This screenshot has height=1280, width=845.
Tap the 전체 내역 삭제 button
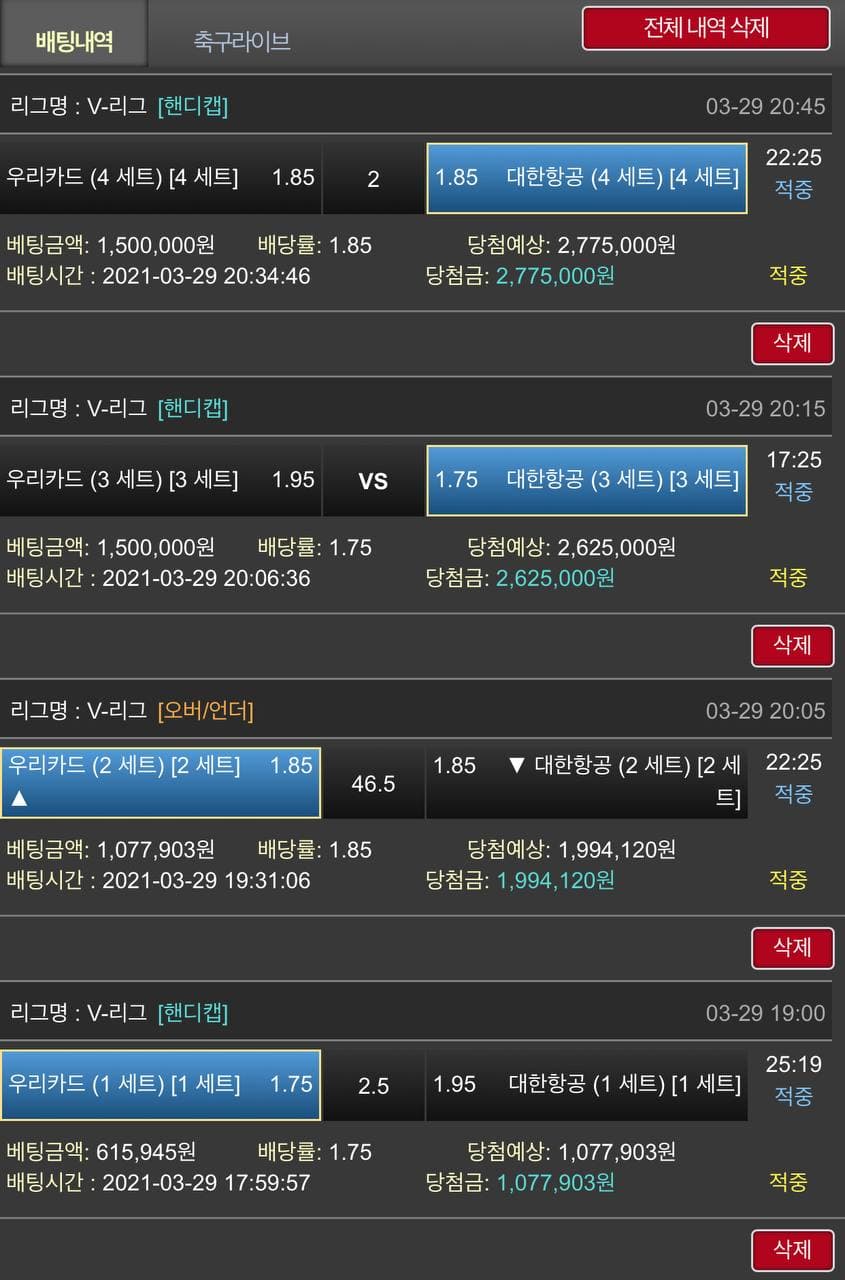[706, 28]
